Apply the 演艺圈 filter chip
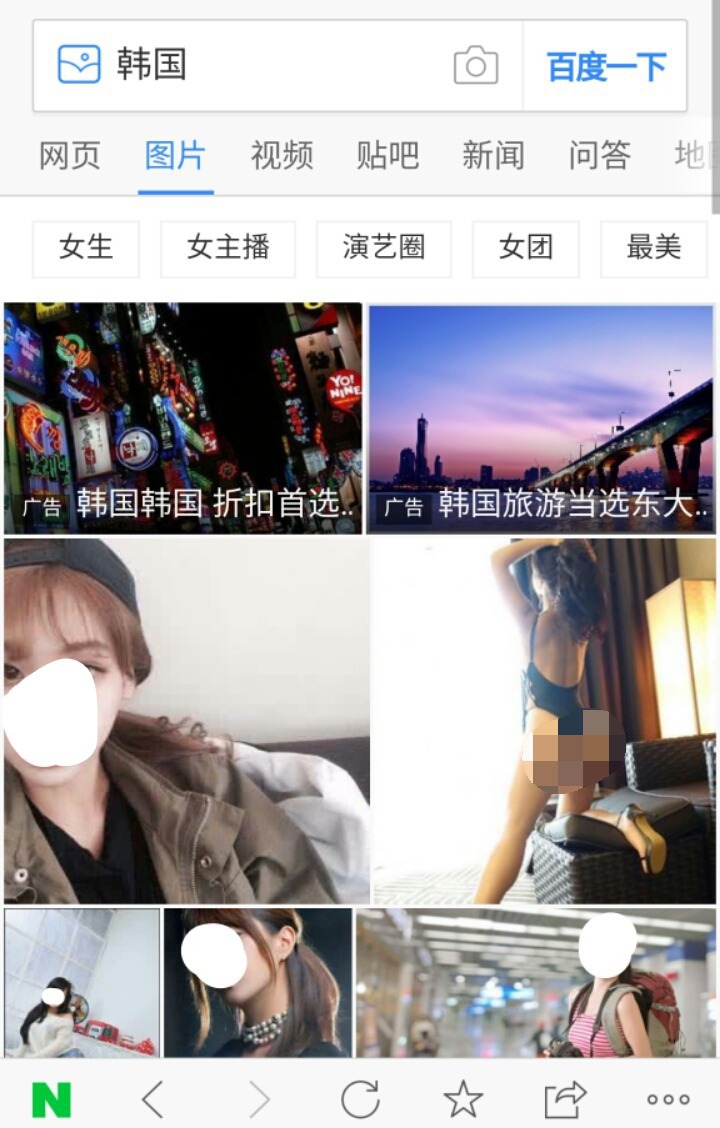The height and width of the screenshot is (1128, 720). pyautogui.click(x=384, y=248)
